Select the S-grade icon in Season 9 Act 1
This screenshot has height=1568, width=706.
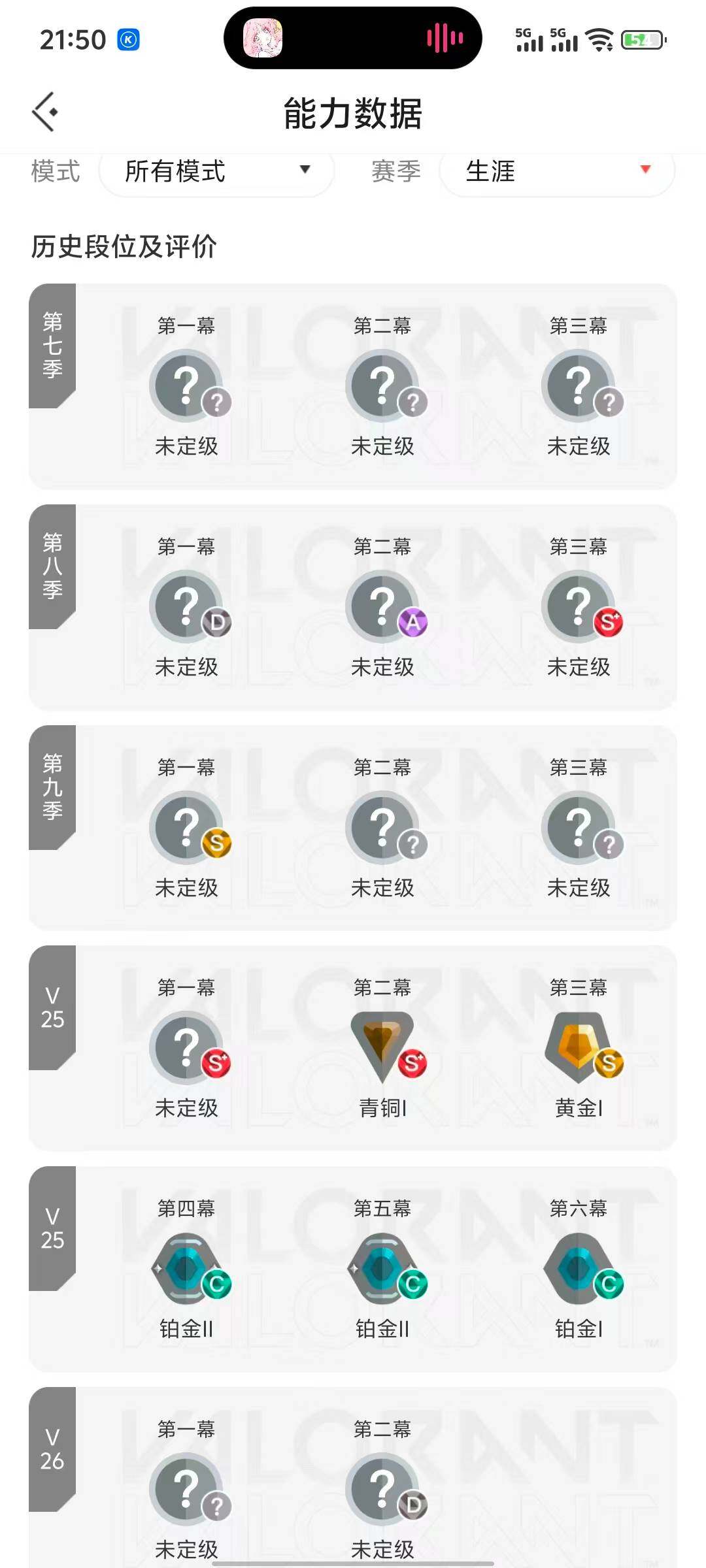click(218, 843)
